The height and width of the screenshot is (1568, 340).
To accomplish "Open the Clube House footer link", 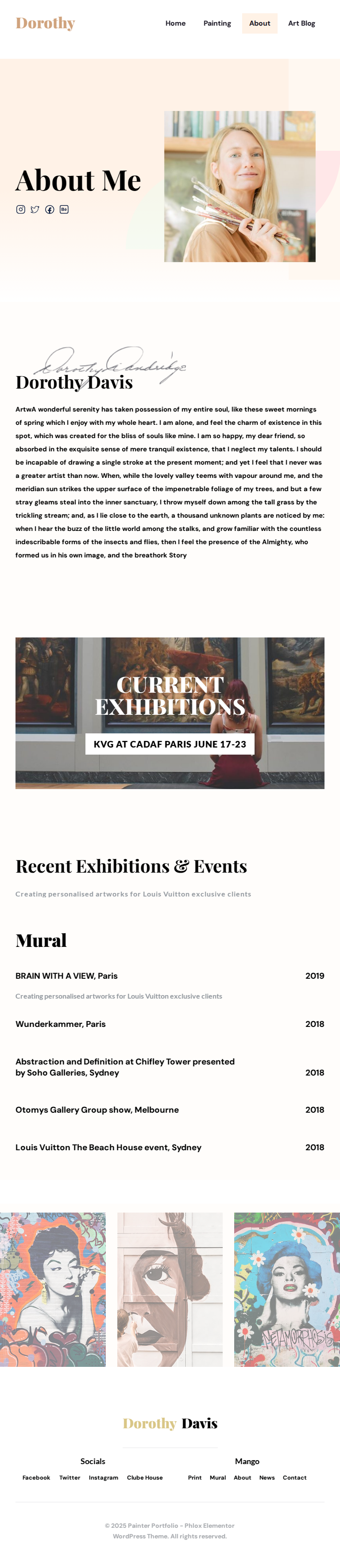I will point(144,1477).
